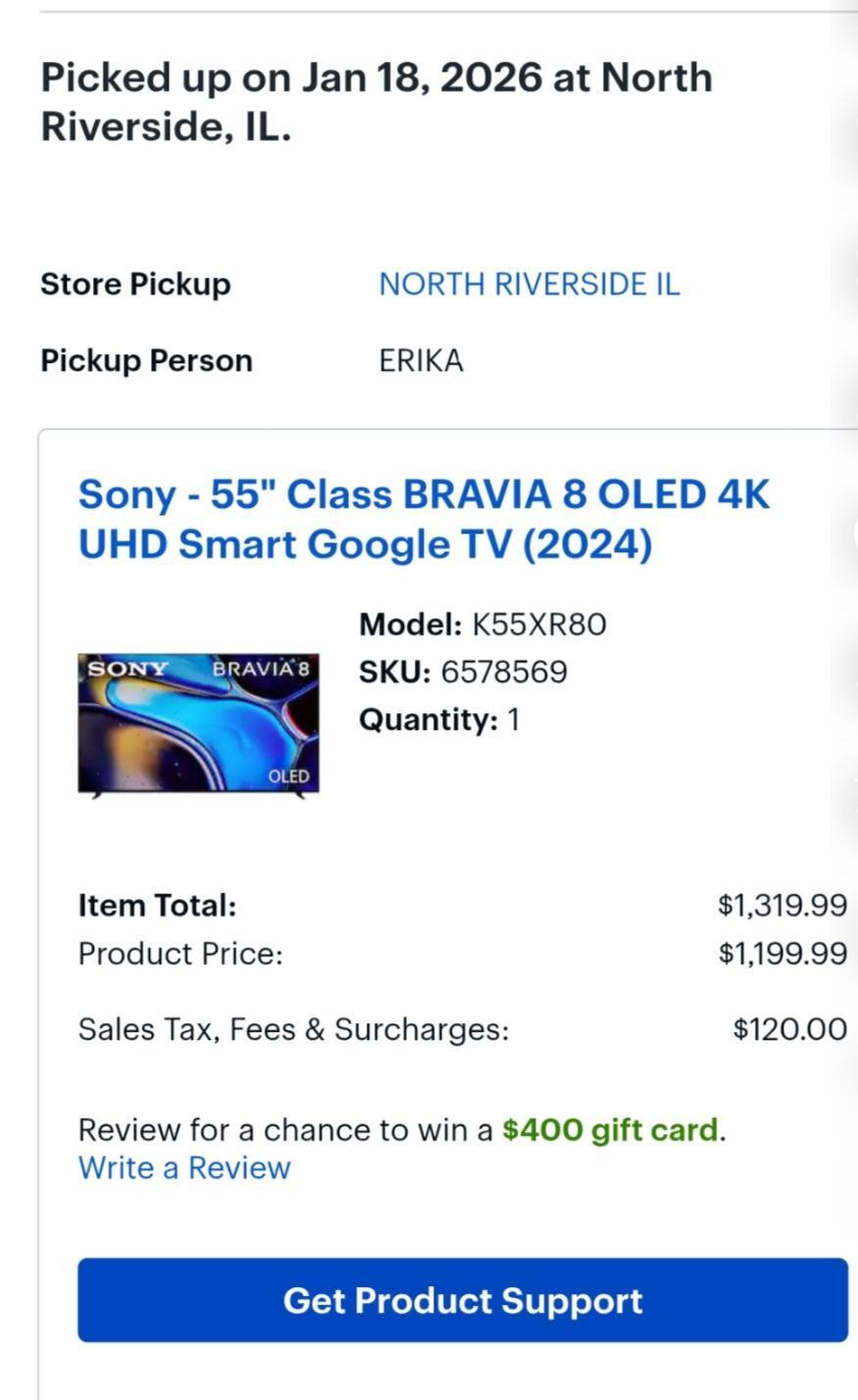Open the NORTH RIVERSIDE IL store link
Screen dimensions: 858x1400
click(529, 285)
